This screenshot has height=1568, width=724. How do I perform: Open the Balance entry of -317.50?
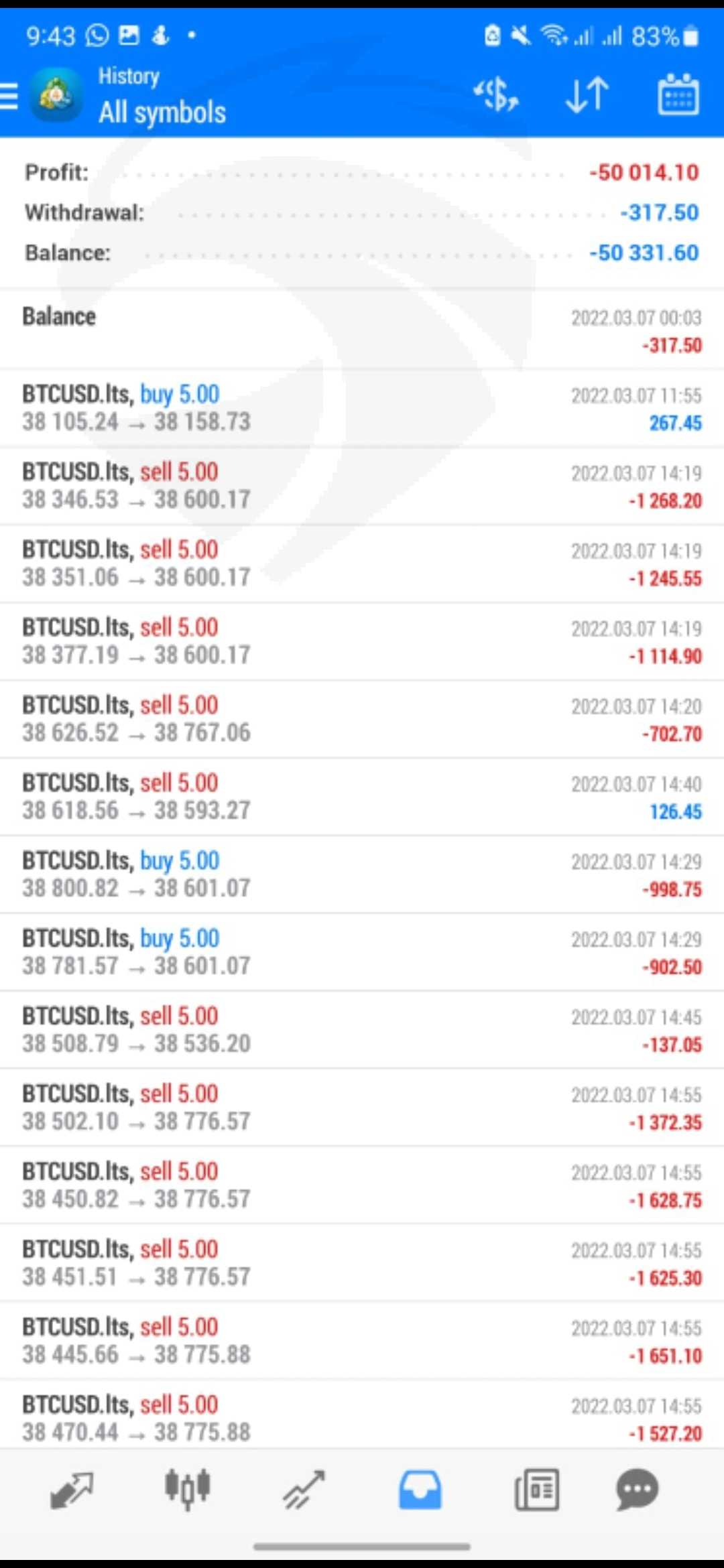point(362,330)
